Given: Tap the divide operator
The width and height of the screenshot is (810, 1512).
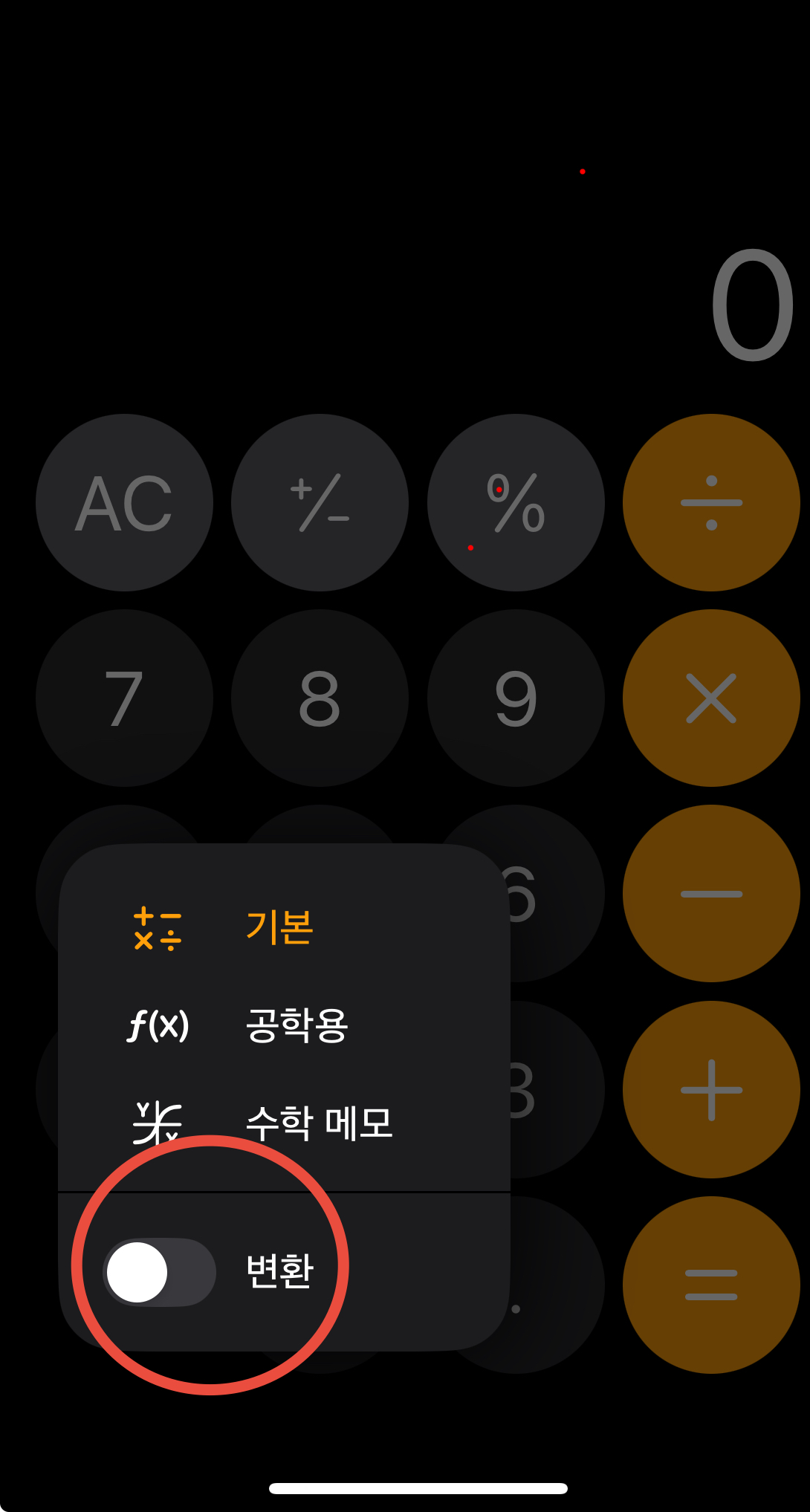Looking at the screenshot, I should (711, 503).
